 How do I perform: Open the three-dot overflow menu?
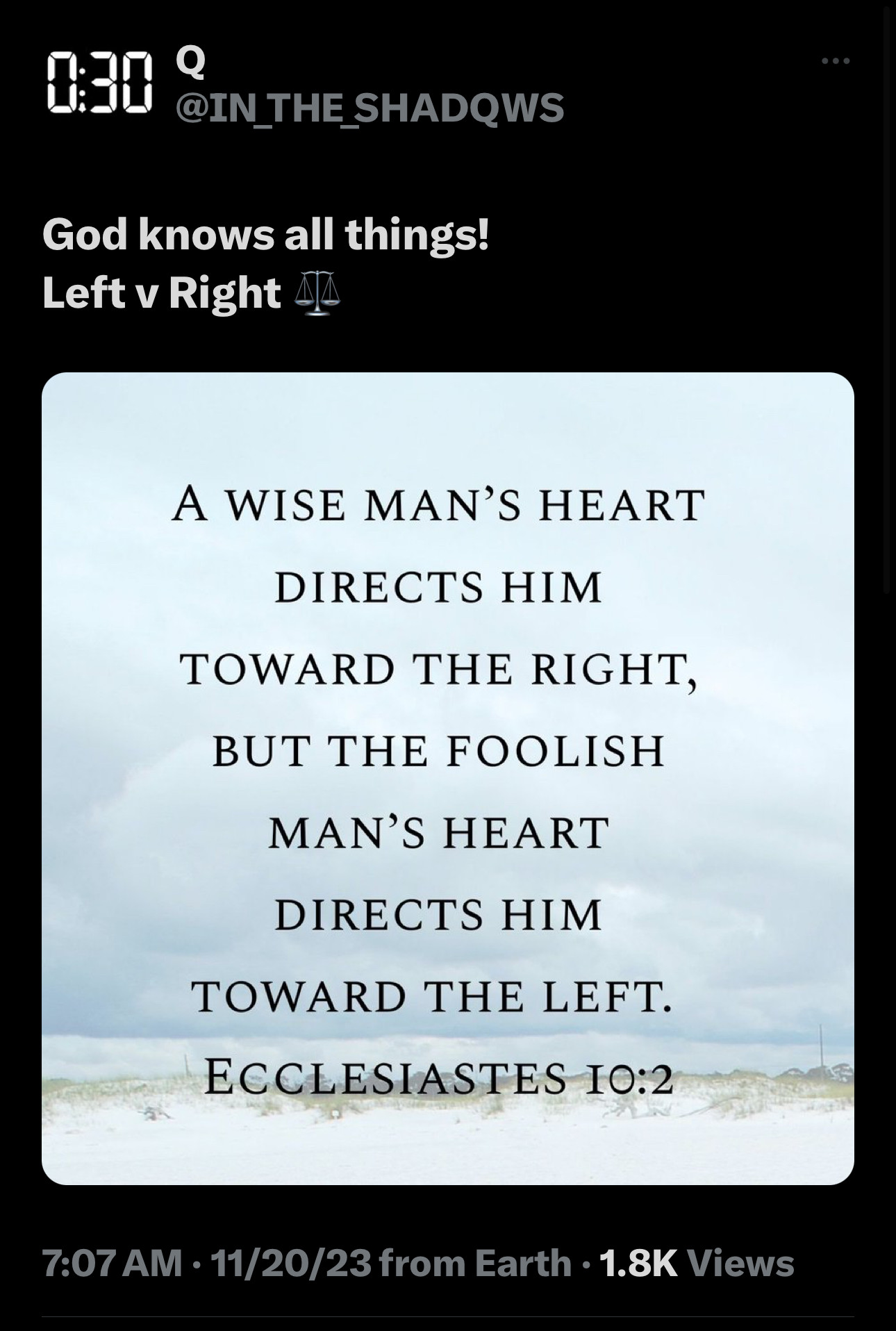coord(835,62)
